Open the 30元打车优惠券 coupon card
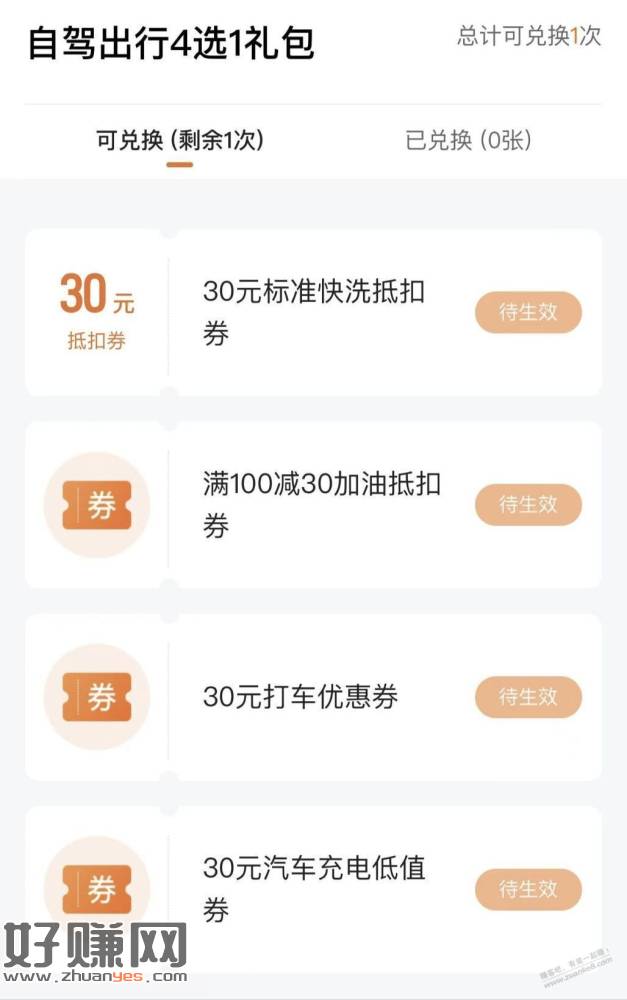Screen dimensions: 627x1000 [300, 697]
